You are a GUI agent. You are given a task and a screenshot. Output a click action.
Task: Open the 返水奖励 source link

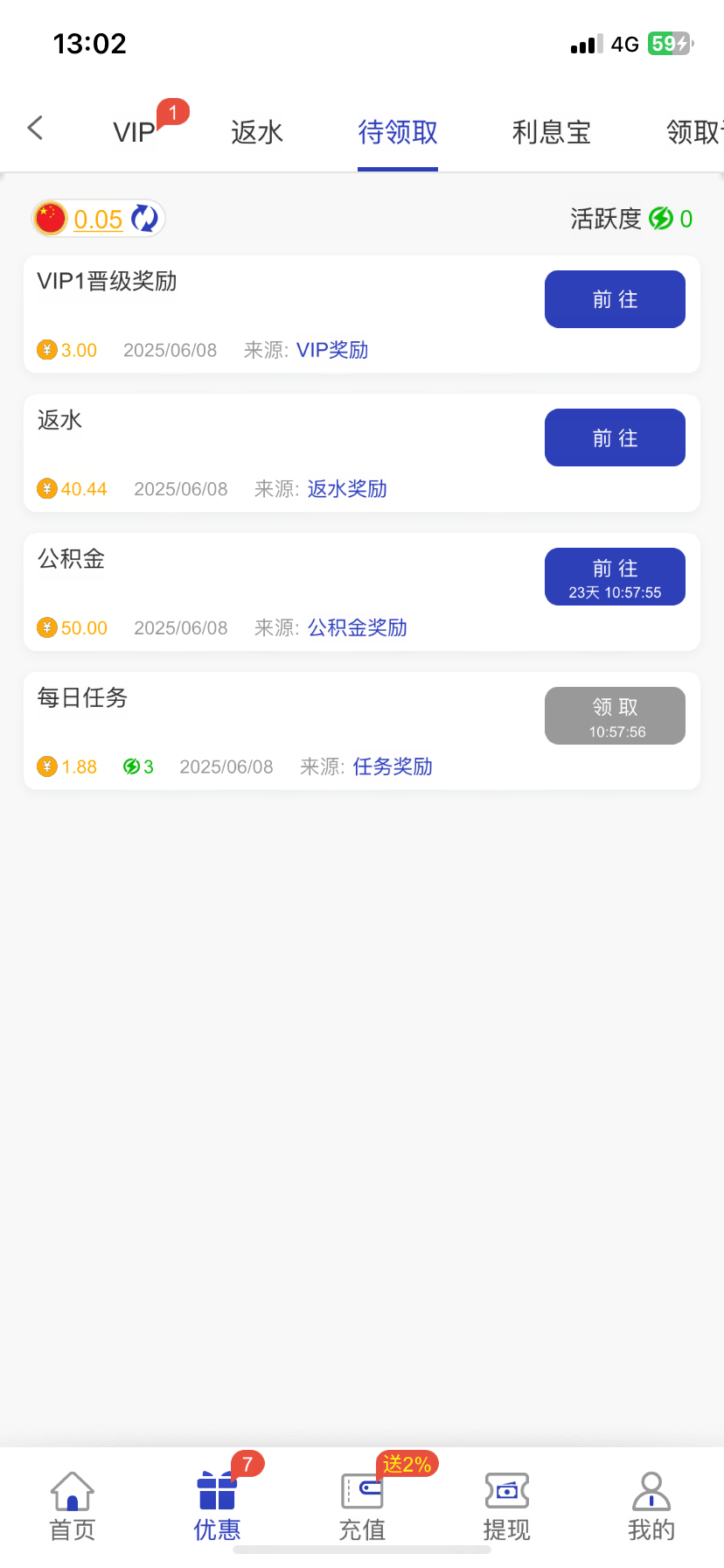tap(347, 489)
